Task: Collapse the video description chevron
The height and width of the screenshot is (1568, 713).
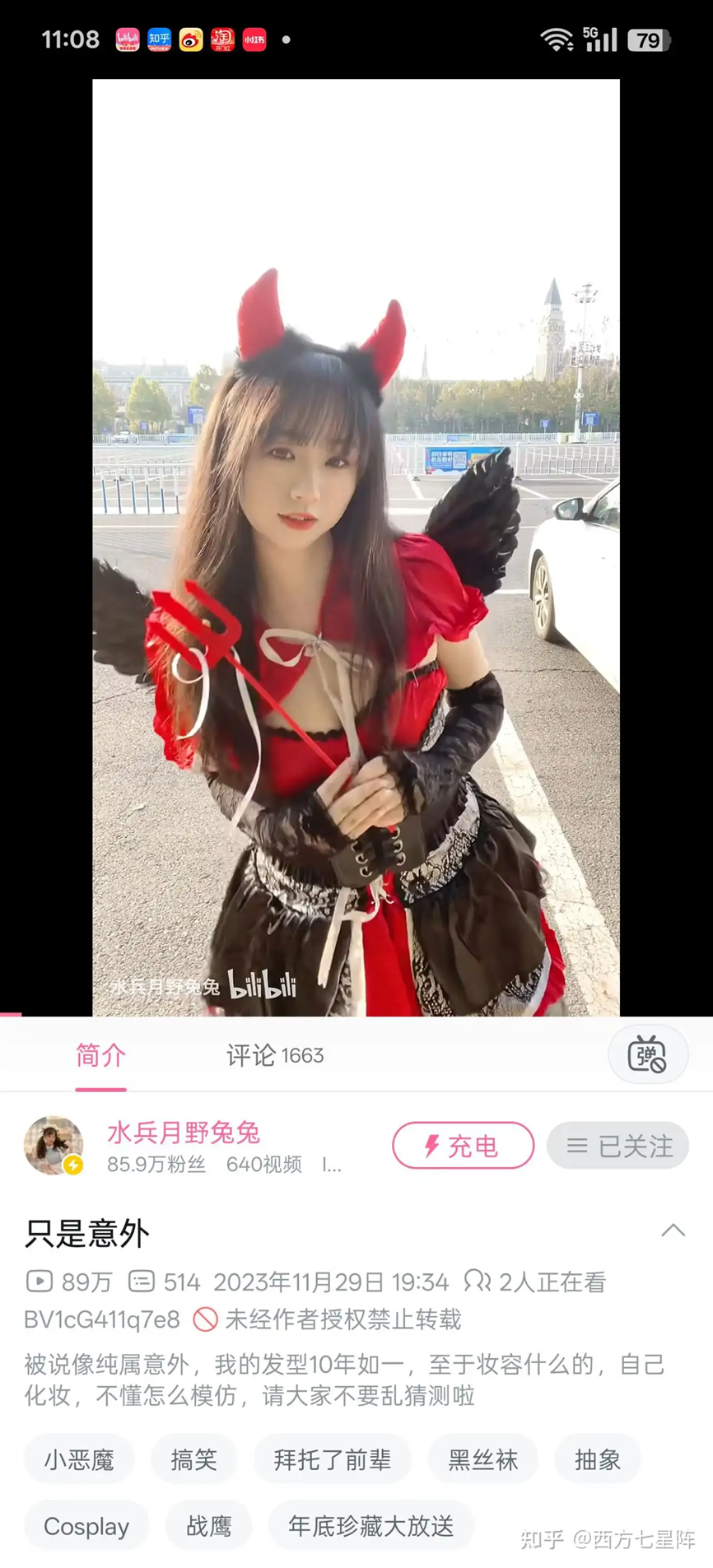Action: [673, 1231]
